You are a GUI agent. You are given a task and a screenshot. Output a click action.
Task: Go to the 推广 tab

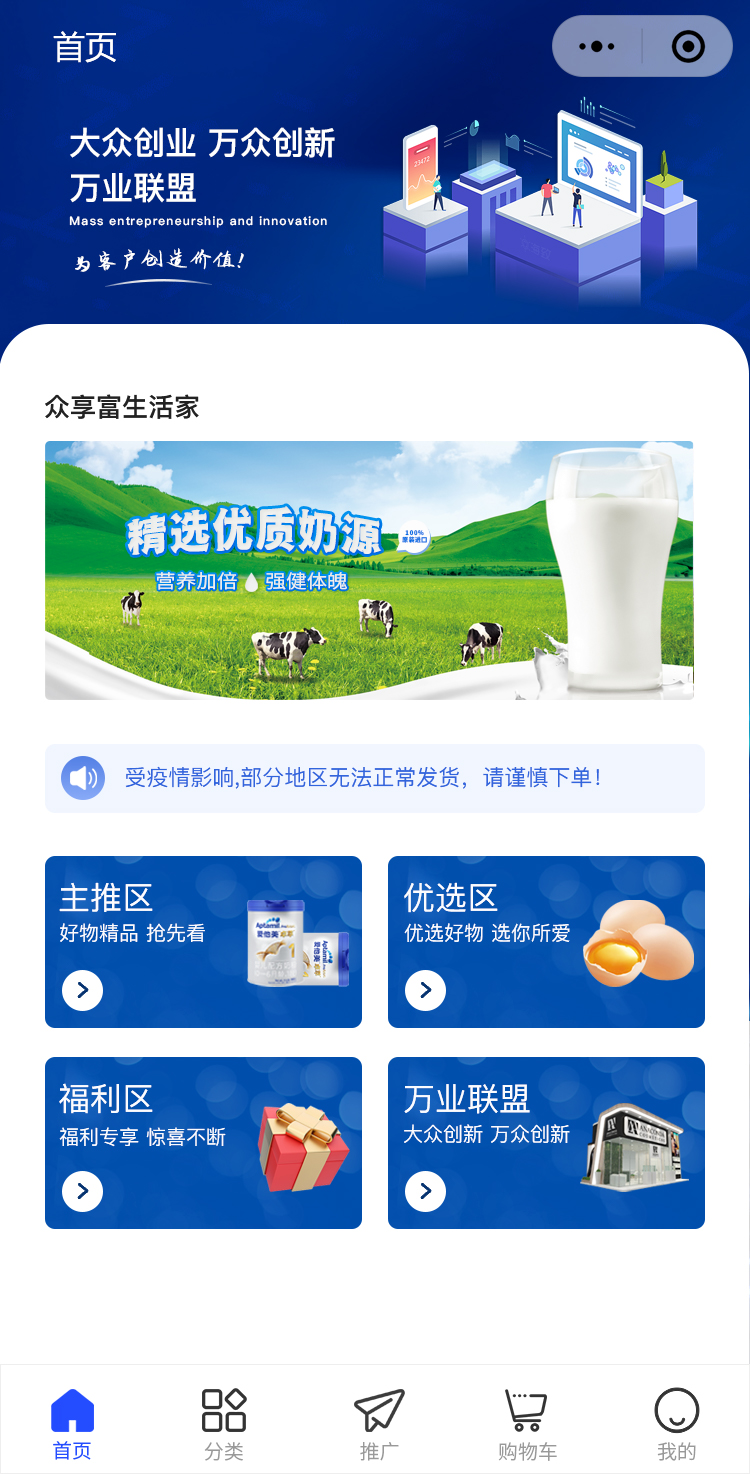pyautogui.click(x=379, y=1424)
